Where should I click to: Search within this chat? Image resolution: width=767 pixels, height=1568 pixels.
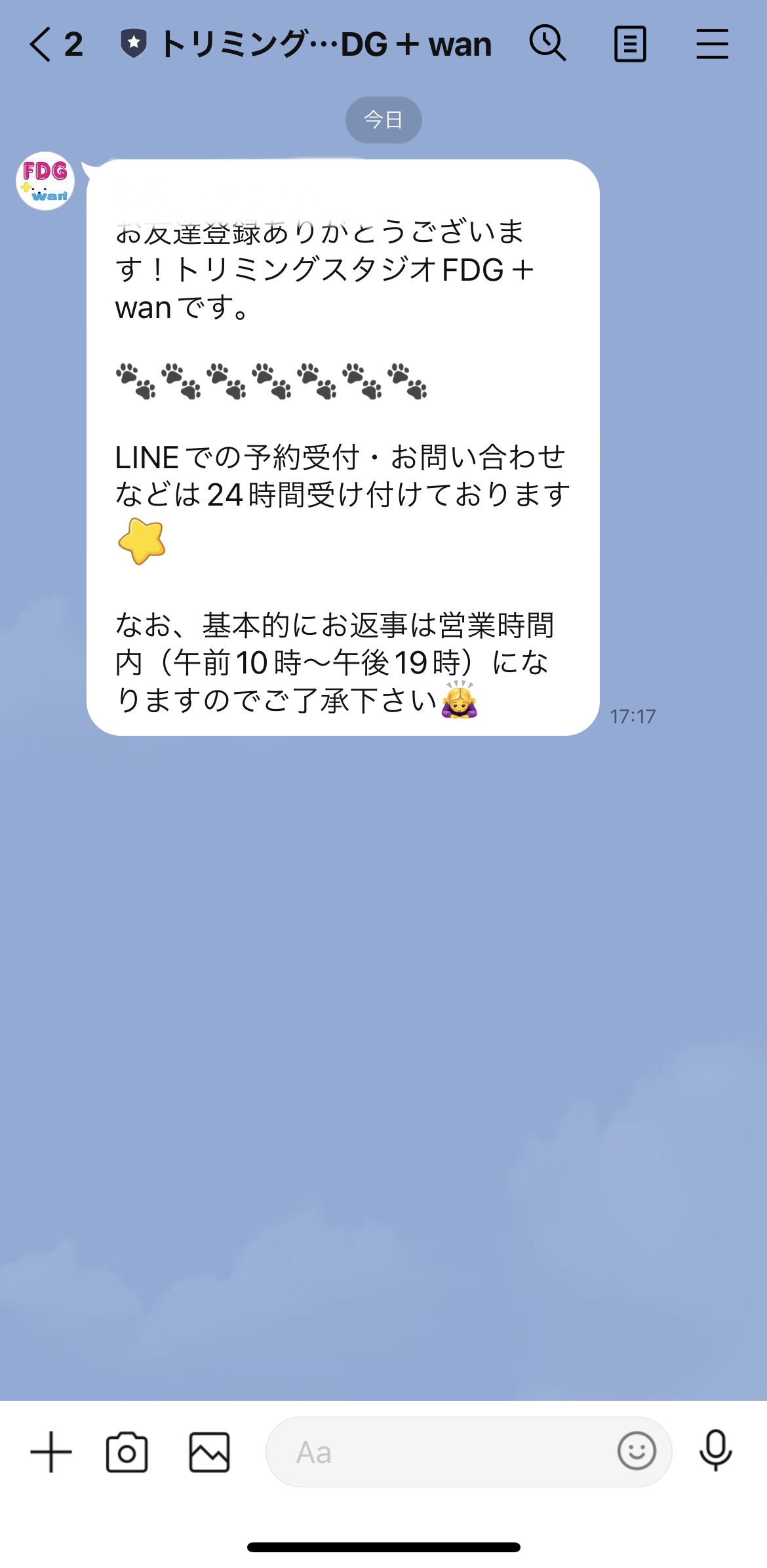point(547,44)
